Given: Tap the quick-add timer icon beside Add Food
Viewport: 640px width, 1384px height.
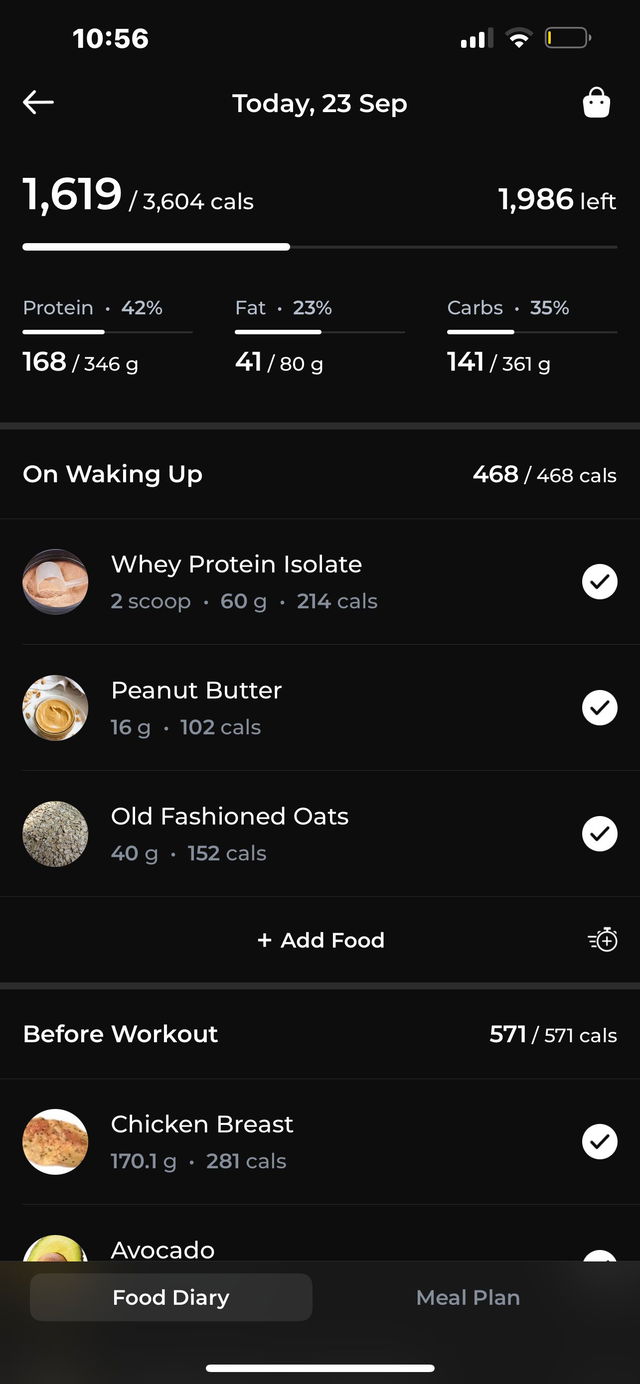Looking at the screenshot, I should [x=603, y=940].
